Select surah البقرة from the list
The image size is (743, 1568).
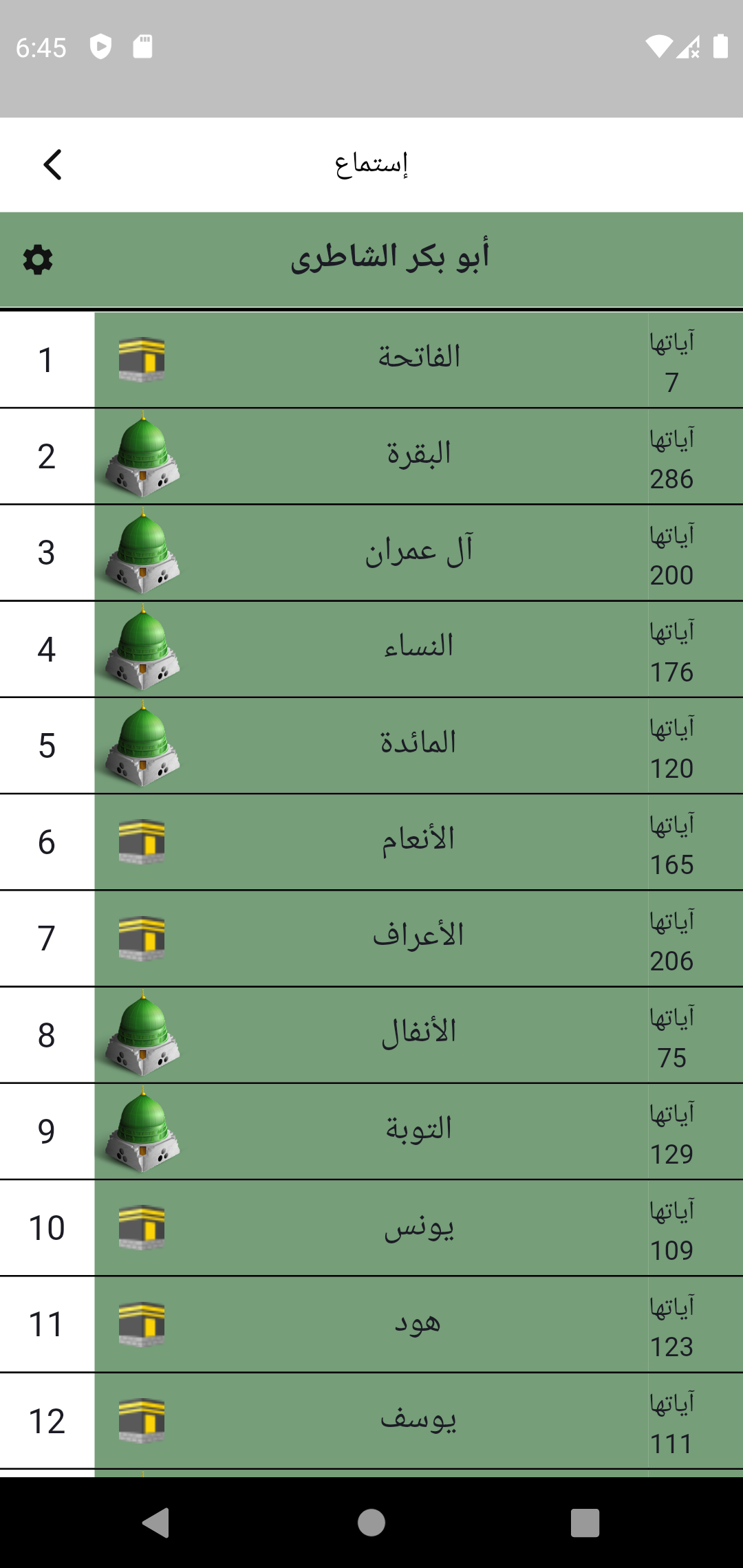pos(418,455)
